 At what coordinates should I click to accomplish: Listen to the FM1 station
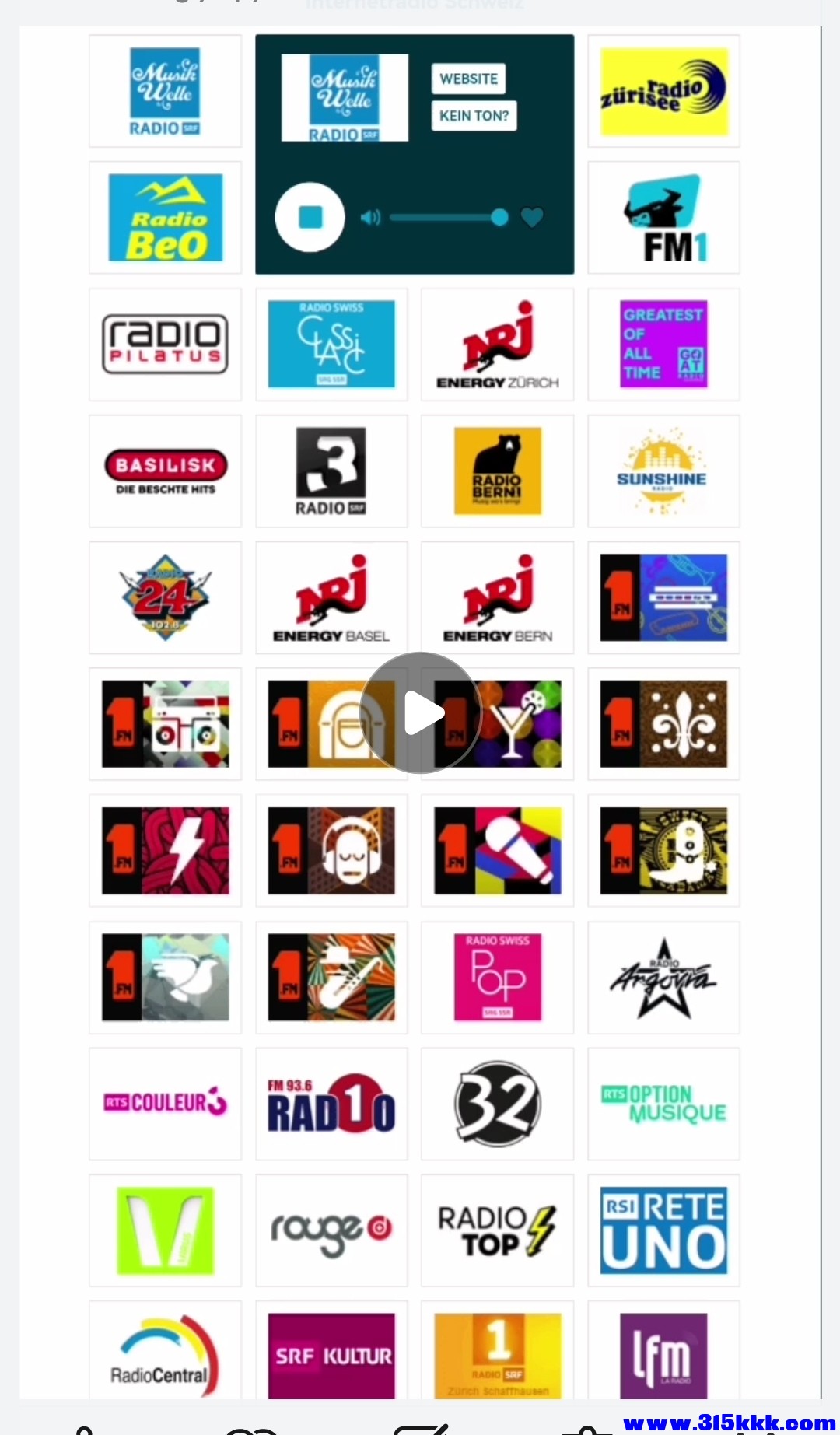(663, 217)
